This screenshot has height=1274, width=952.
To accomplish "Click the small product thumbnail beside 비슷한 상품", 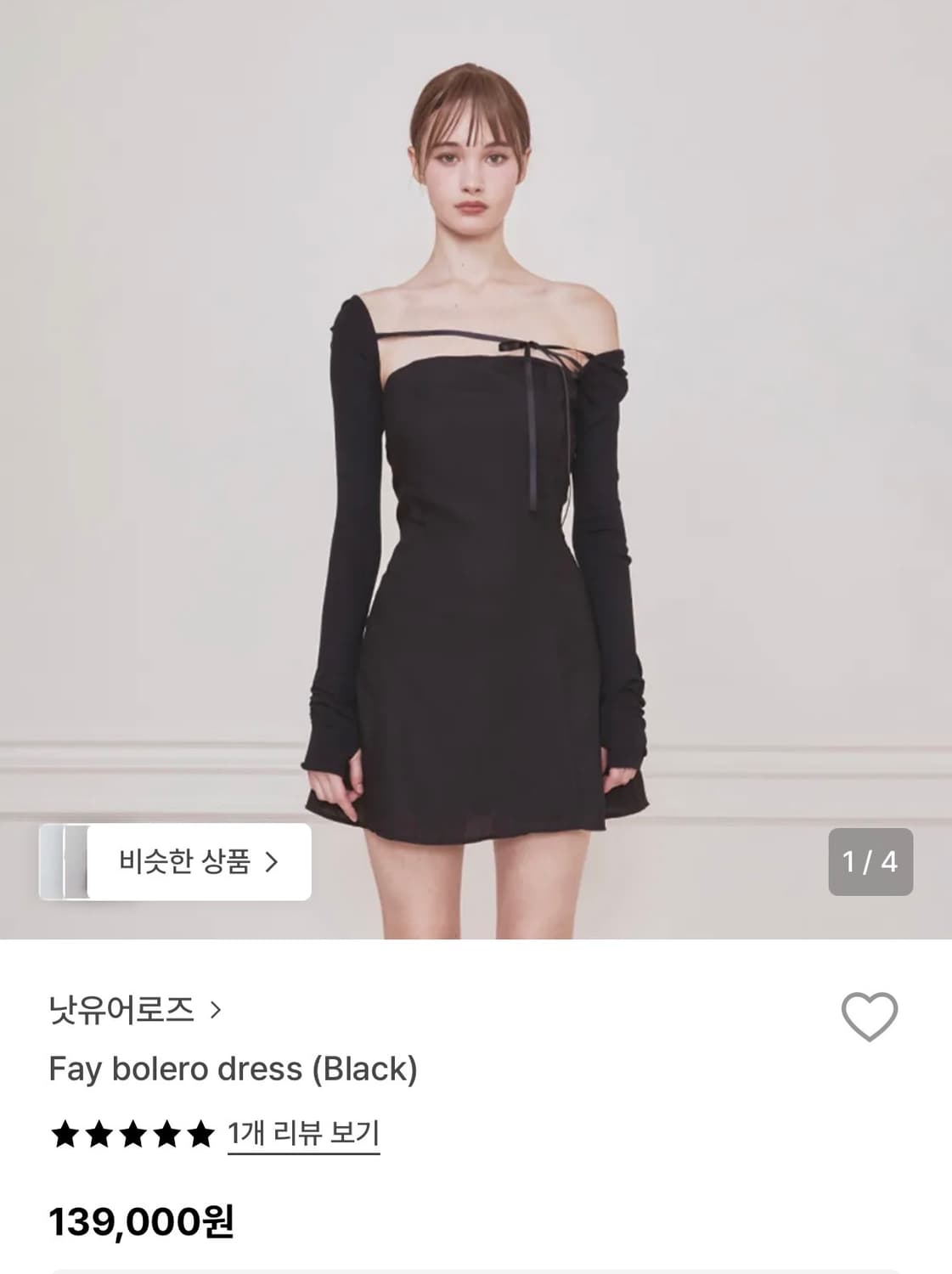I will 64,861.
